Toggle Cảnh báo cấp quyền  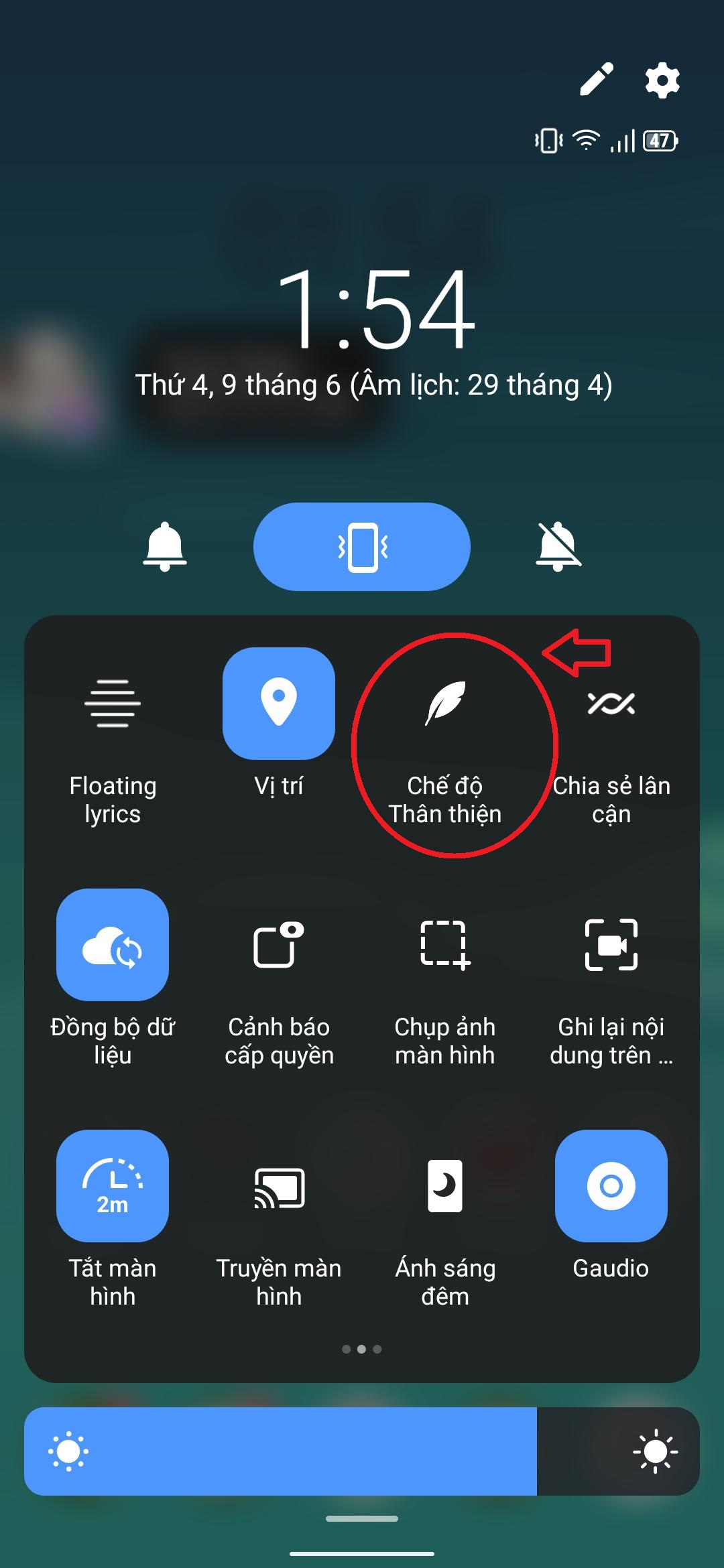tap(279, 945)
